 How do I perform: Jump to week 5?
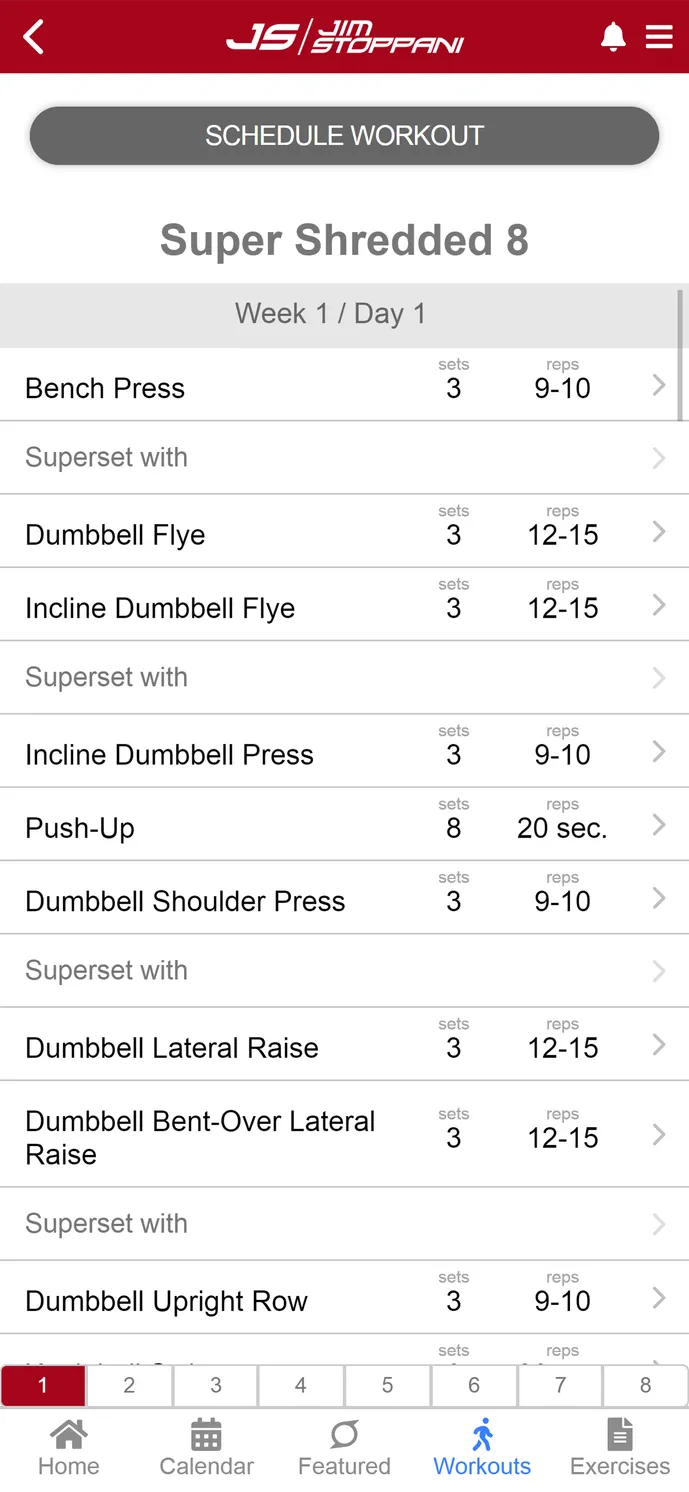click(387, 1386)
